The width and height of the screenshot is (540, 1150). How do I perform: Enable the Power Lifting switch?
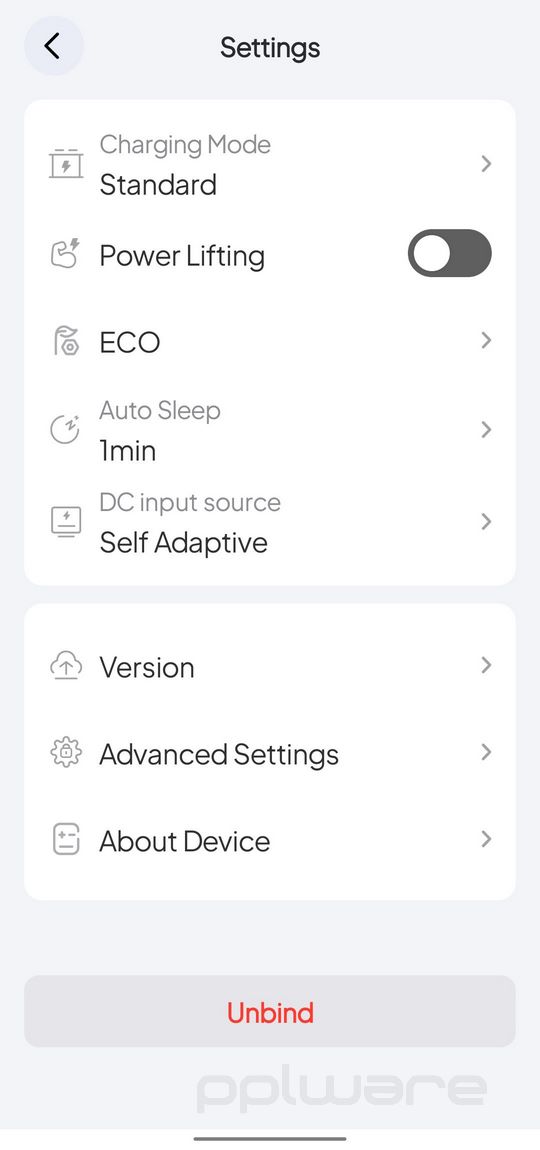(449, 253)
